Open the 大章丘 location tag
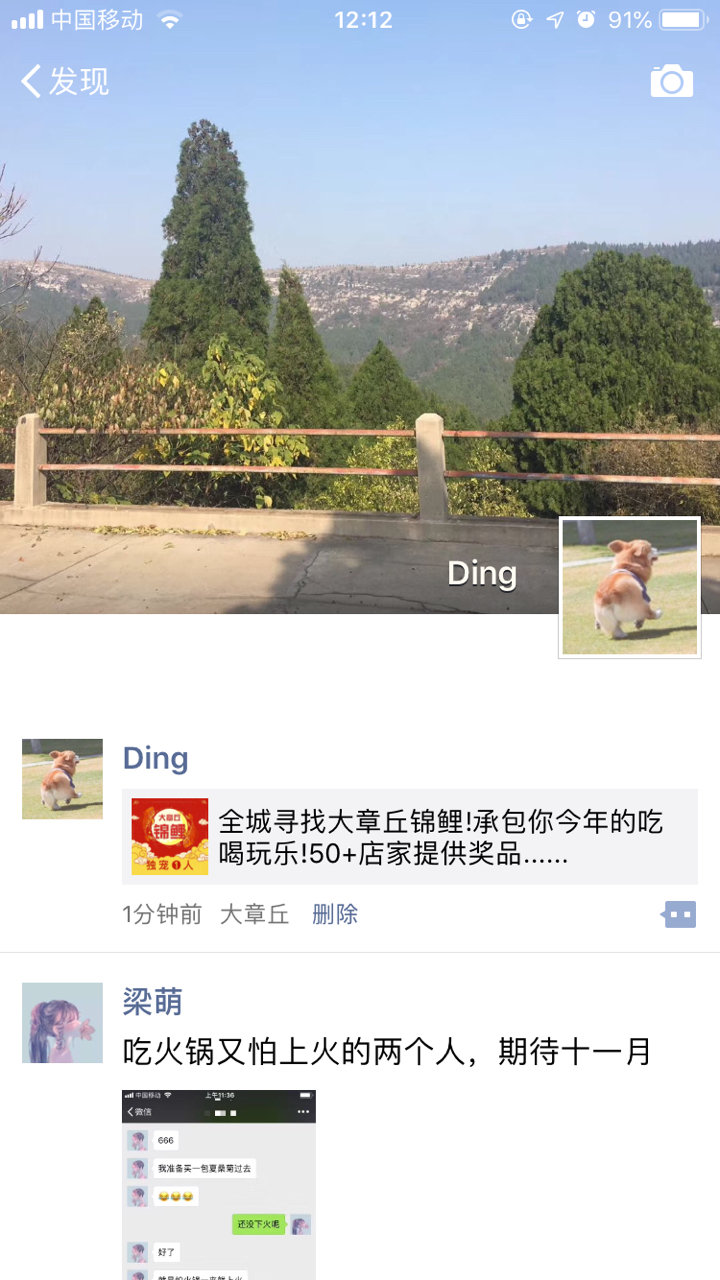The width and height of the screenshot is (720, 1280). [254, 914]
